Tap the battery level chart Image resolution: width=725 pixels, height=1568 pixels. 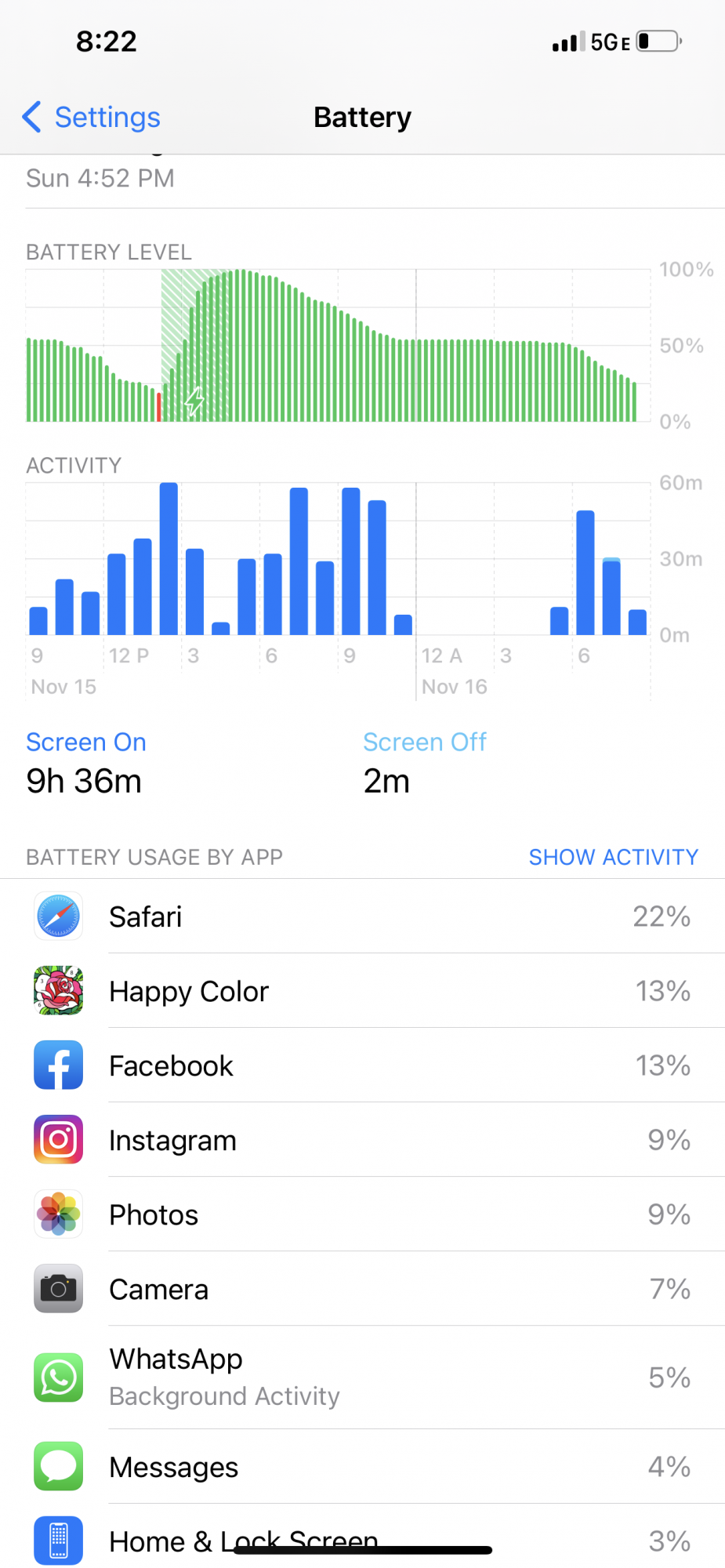pos(337,347)
